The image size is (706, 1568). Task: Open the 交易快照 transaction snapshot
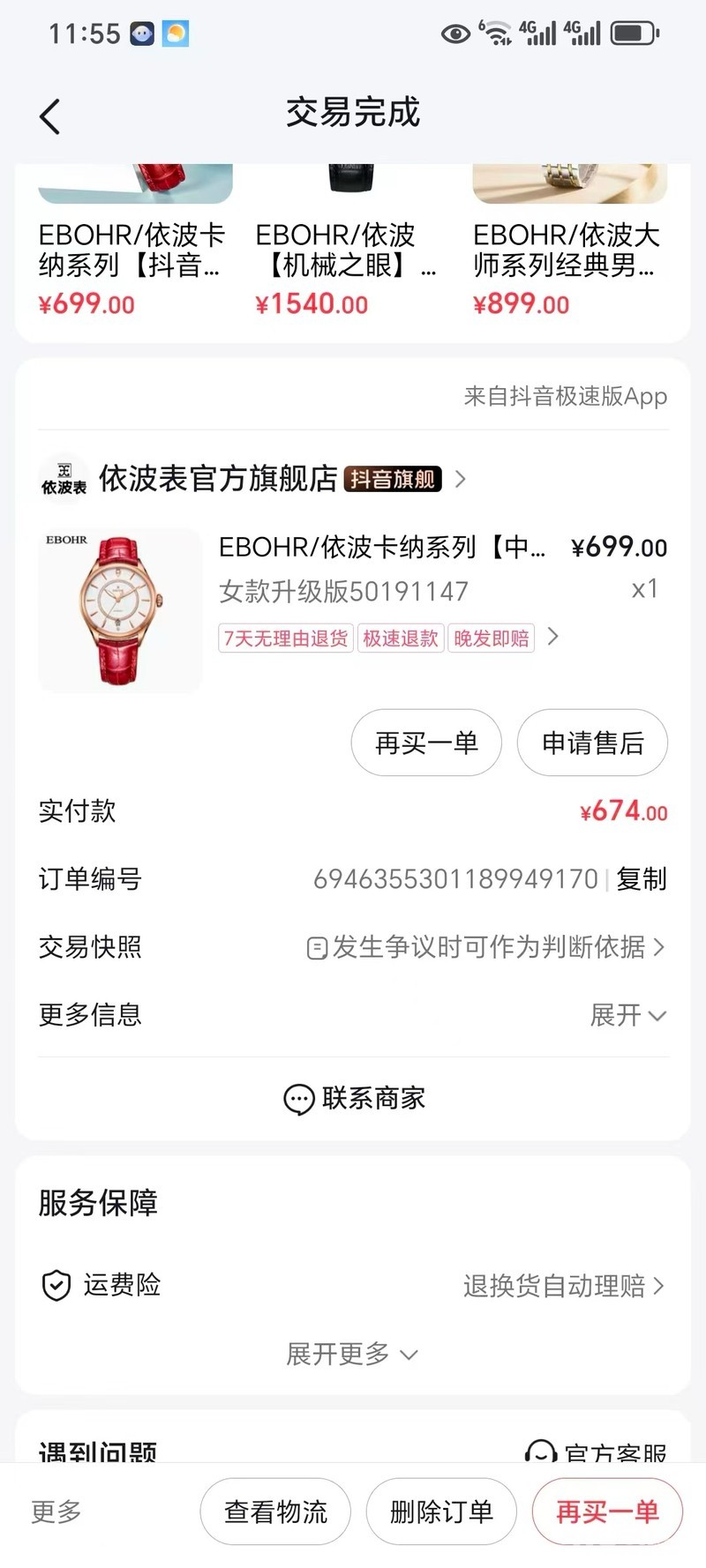tap(485, 947)
